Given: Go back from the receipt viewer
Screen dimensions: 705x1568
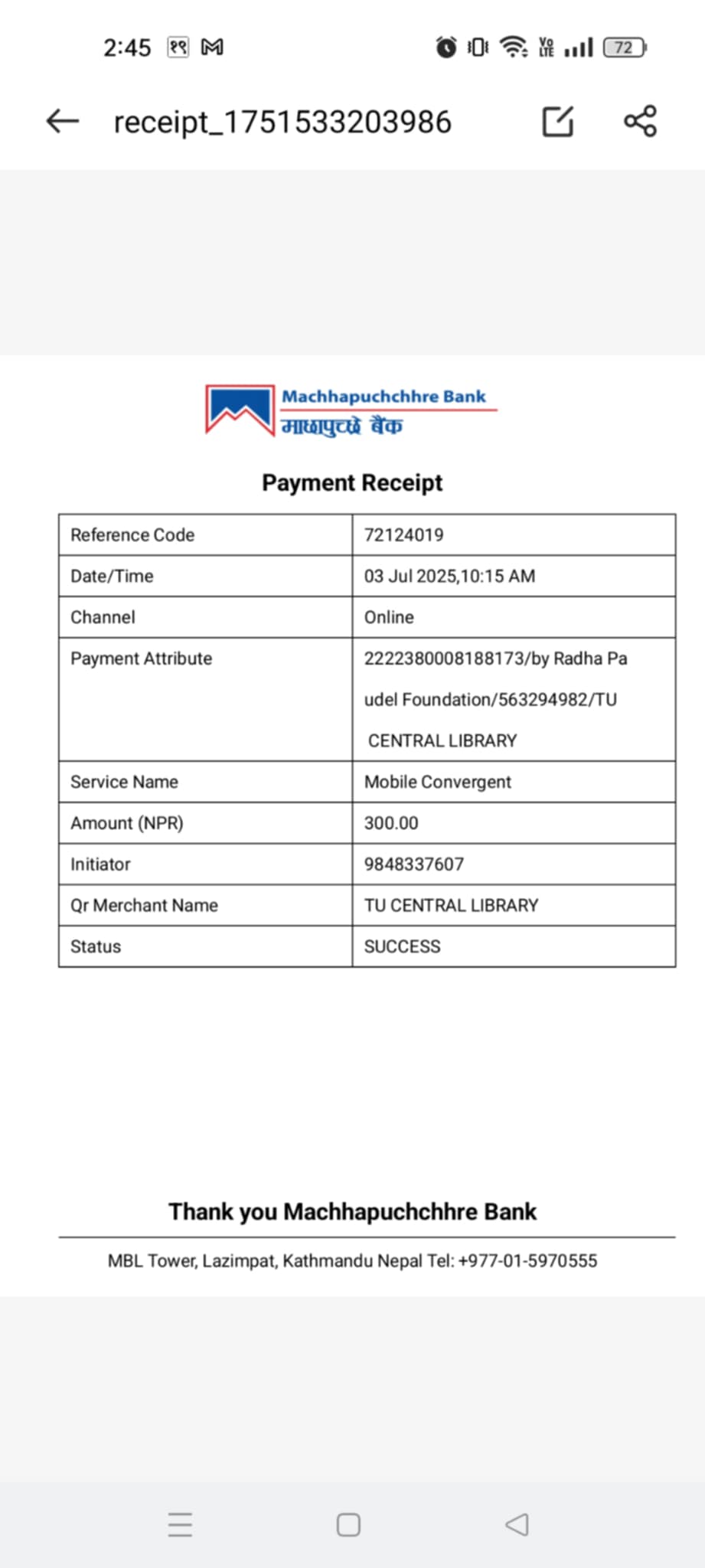Looking at the screenshot, I should 63,121.
